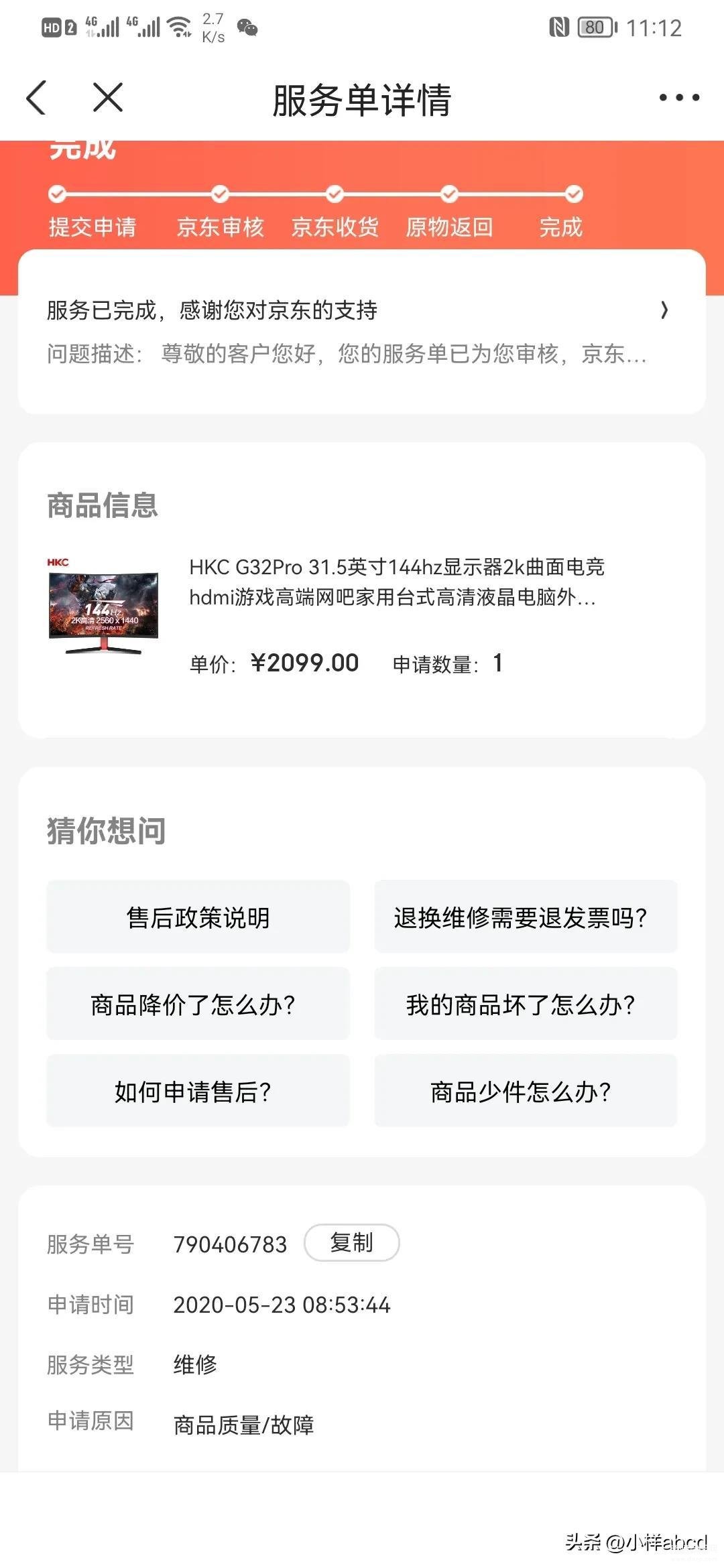Select 售后政策说明 question

click(198, 917)
